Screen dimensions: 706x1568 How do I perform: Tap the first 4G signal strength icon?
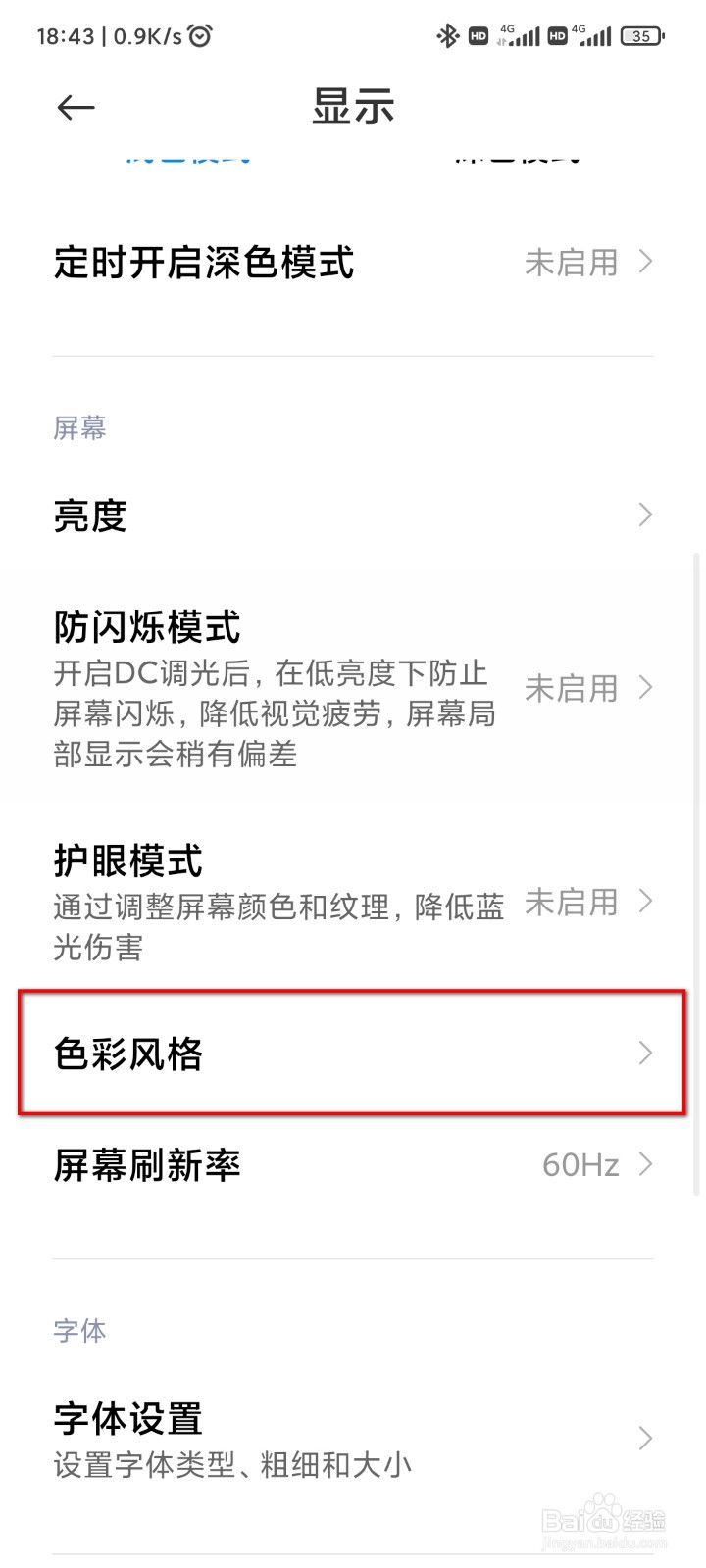click(520, 35)
